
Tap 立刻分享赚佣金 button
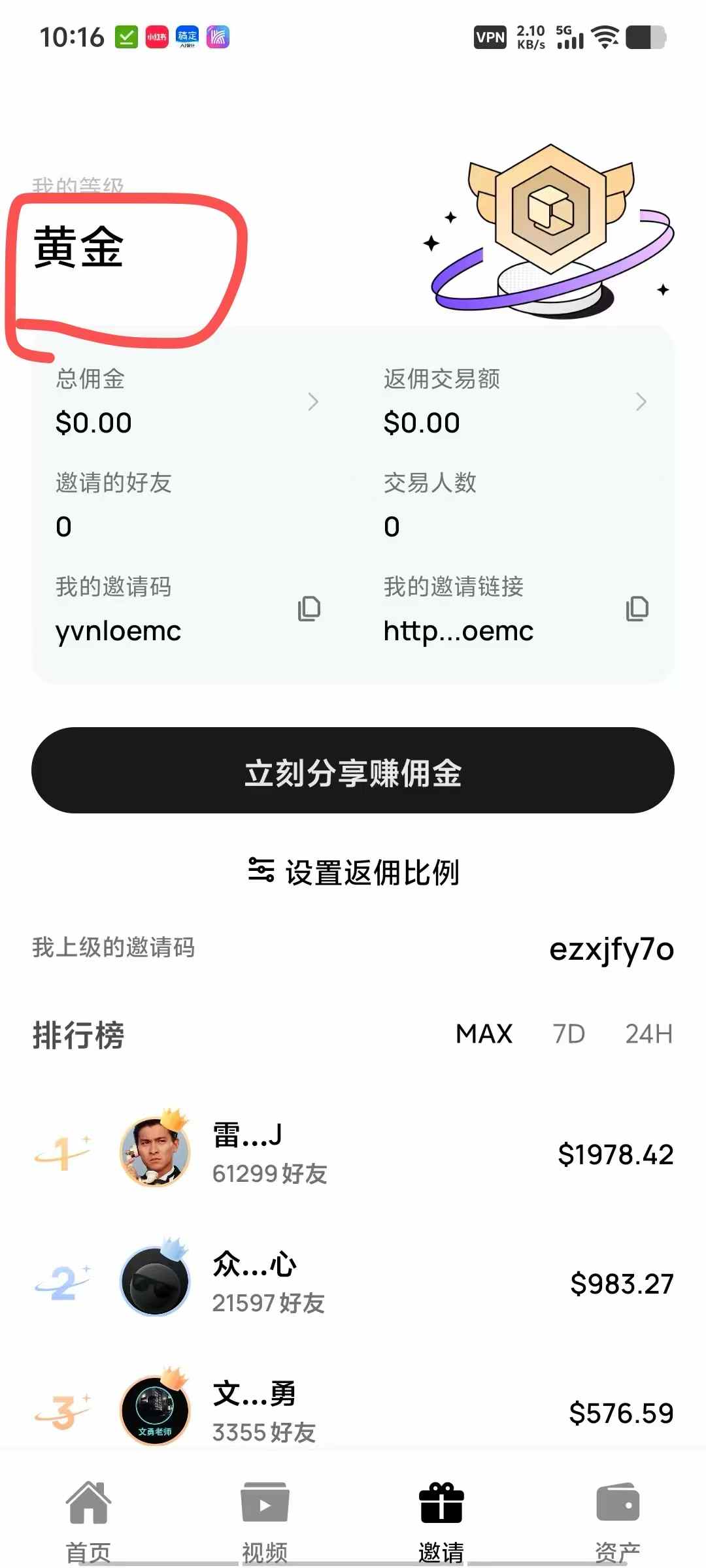coord(353,771)
